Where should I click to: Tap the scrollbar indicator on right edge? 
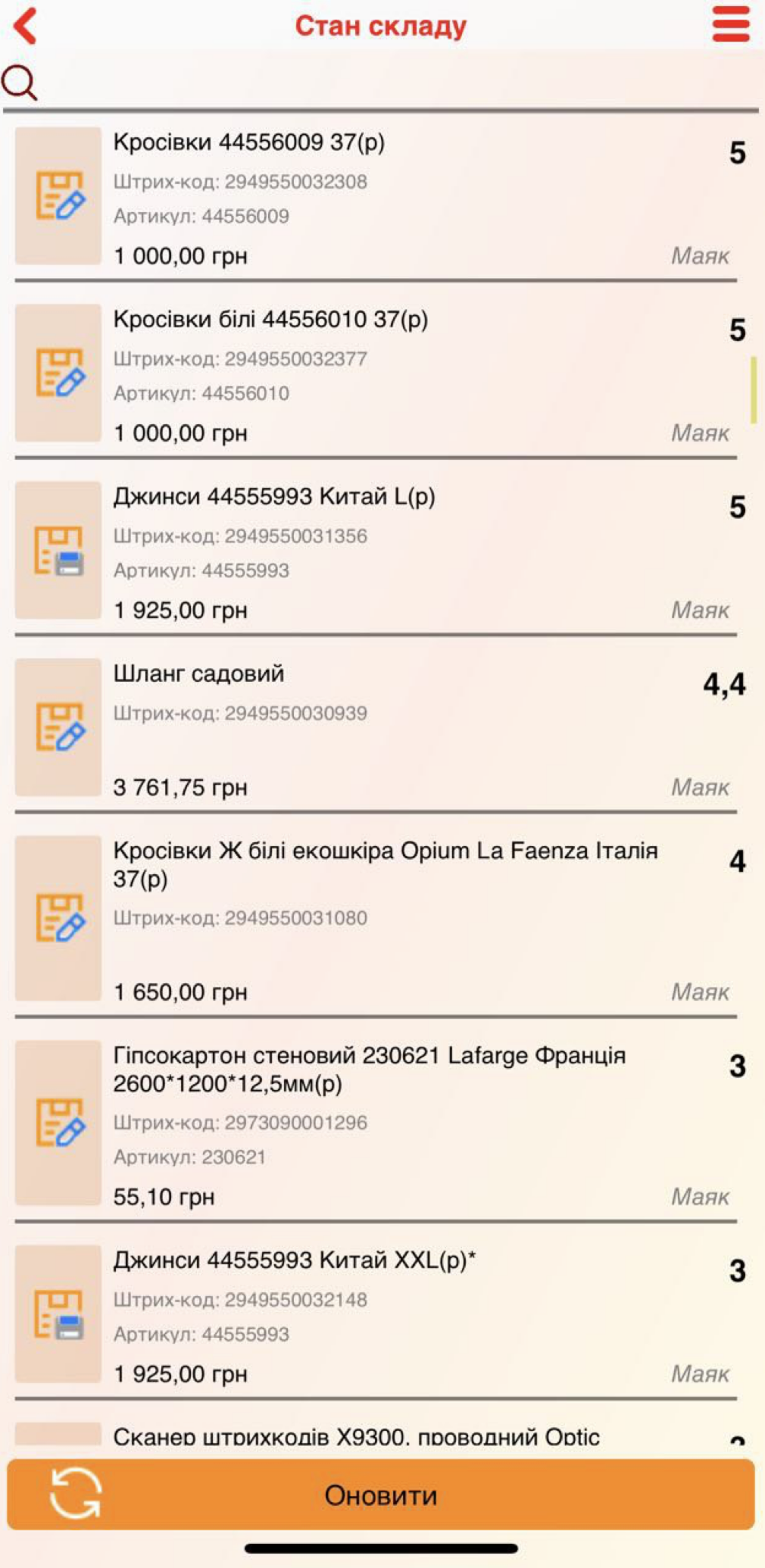(x=755, y=388)
